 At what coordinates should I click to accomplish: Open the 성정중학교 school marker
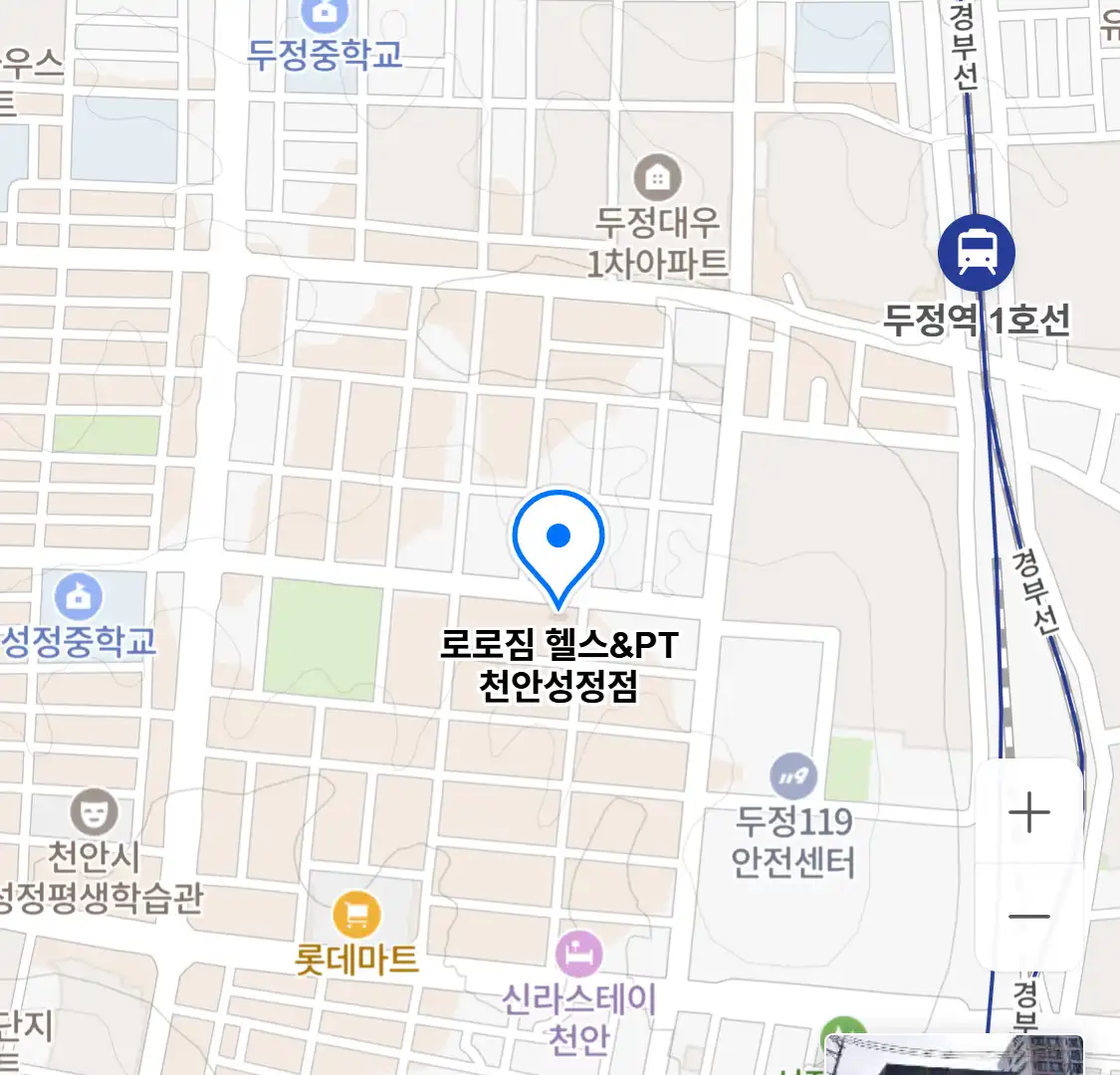tap(79, 596)
